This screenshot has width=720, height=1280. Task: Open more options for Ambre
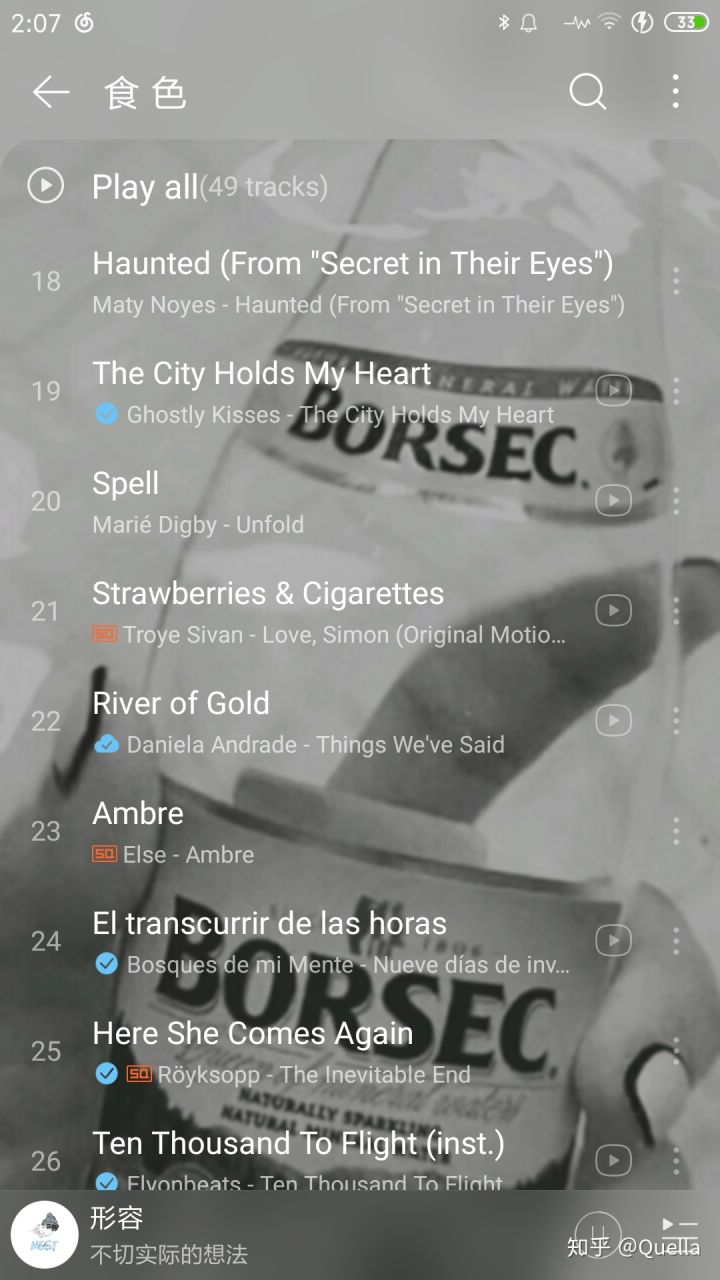click(x=676, y=830)
